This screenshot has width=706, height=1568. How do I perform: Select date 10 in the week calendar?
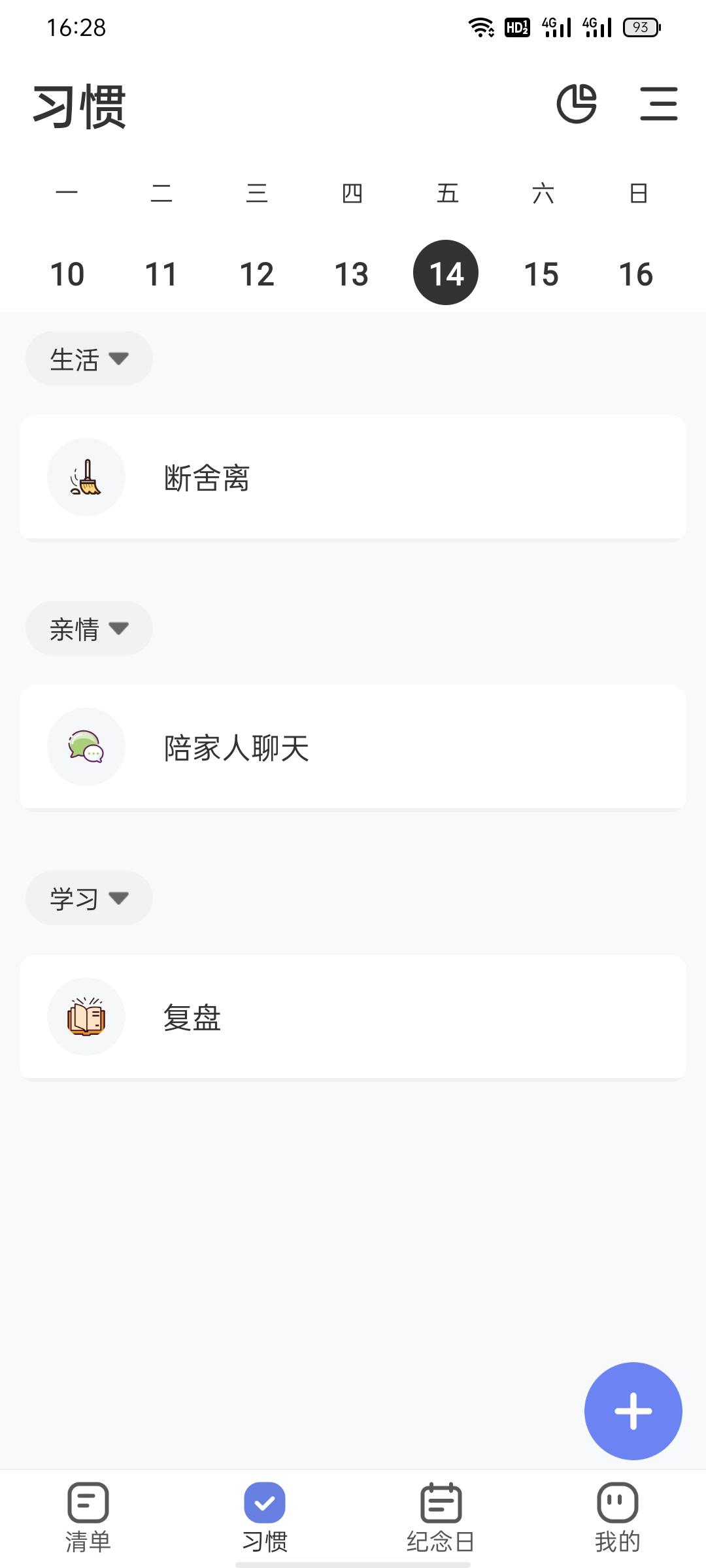click(67, 274)
